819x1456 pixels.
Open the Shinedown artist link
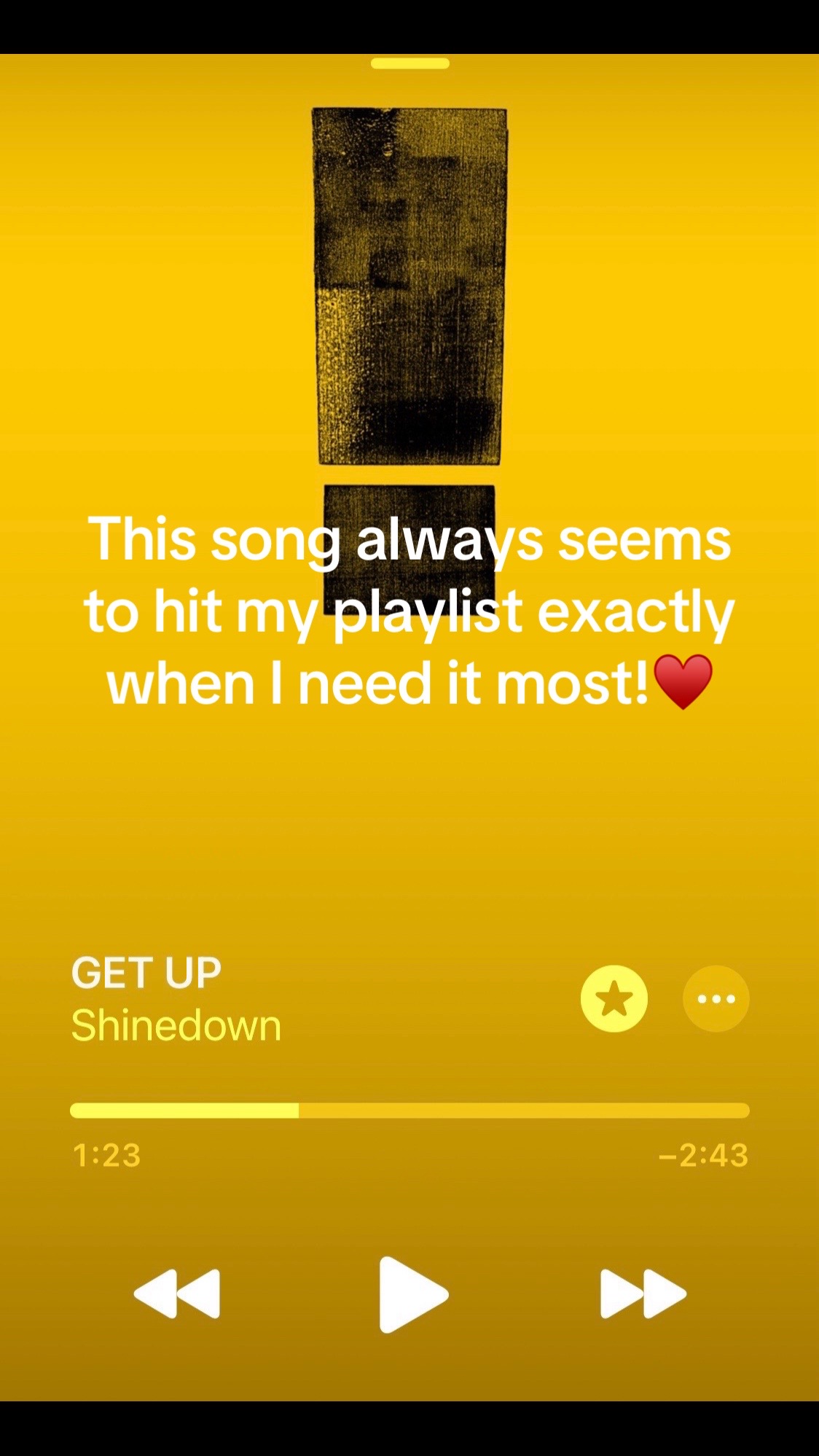176,1025
